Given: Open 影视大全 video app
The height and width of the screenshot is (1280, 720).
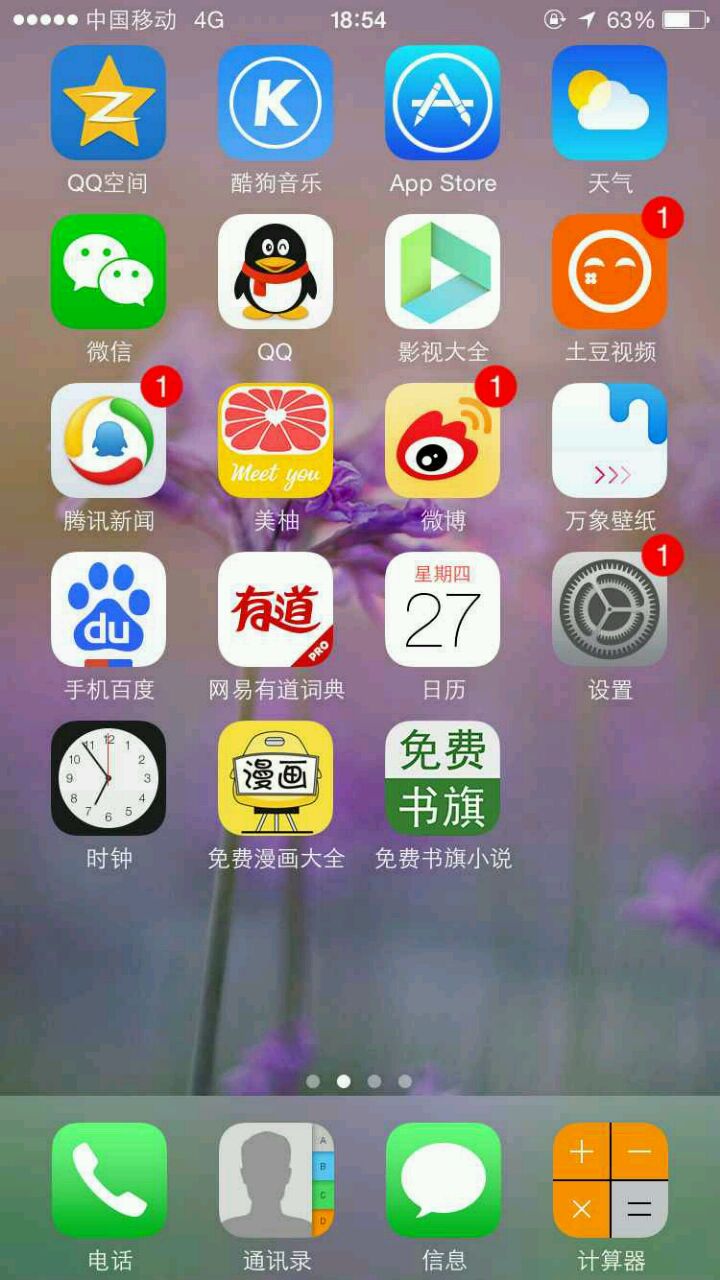Looking at the screenshot, I should pyautogui.click(x=442, y=272).
